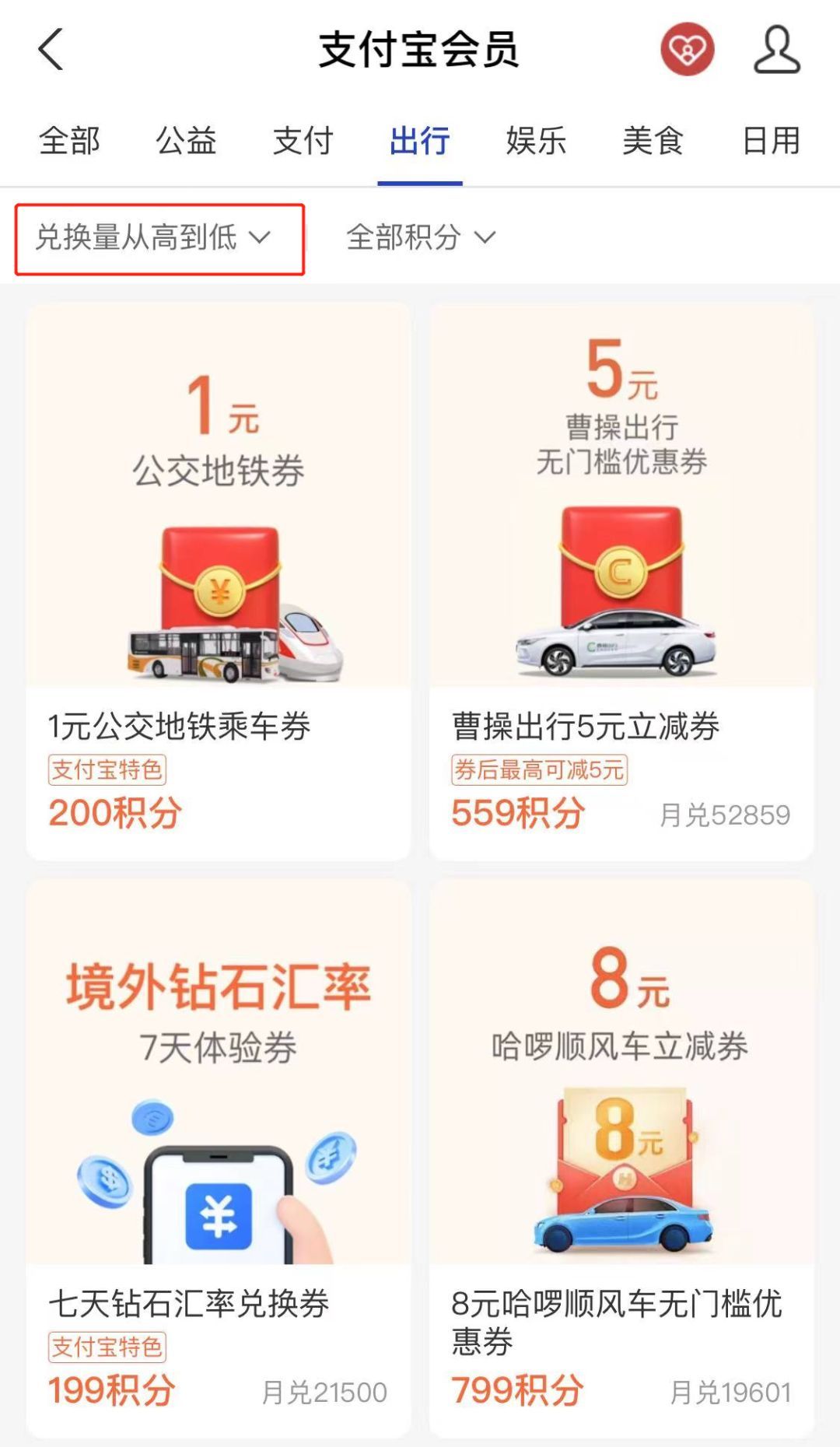Expand the chevron next to 兑换量从高到低
Image resolution: width=840 pixels, height=1447 pixels.
[263, 239]
